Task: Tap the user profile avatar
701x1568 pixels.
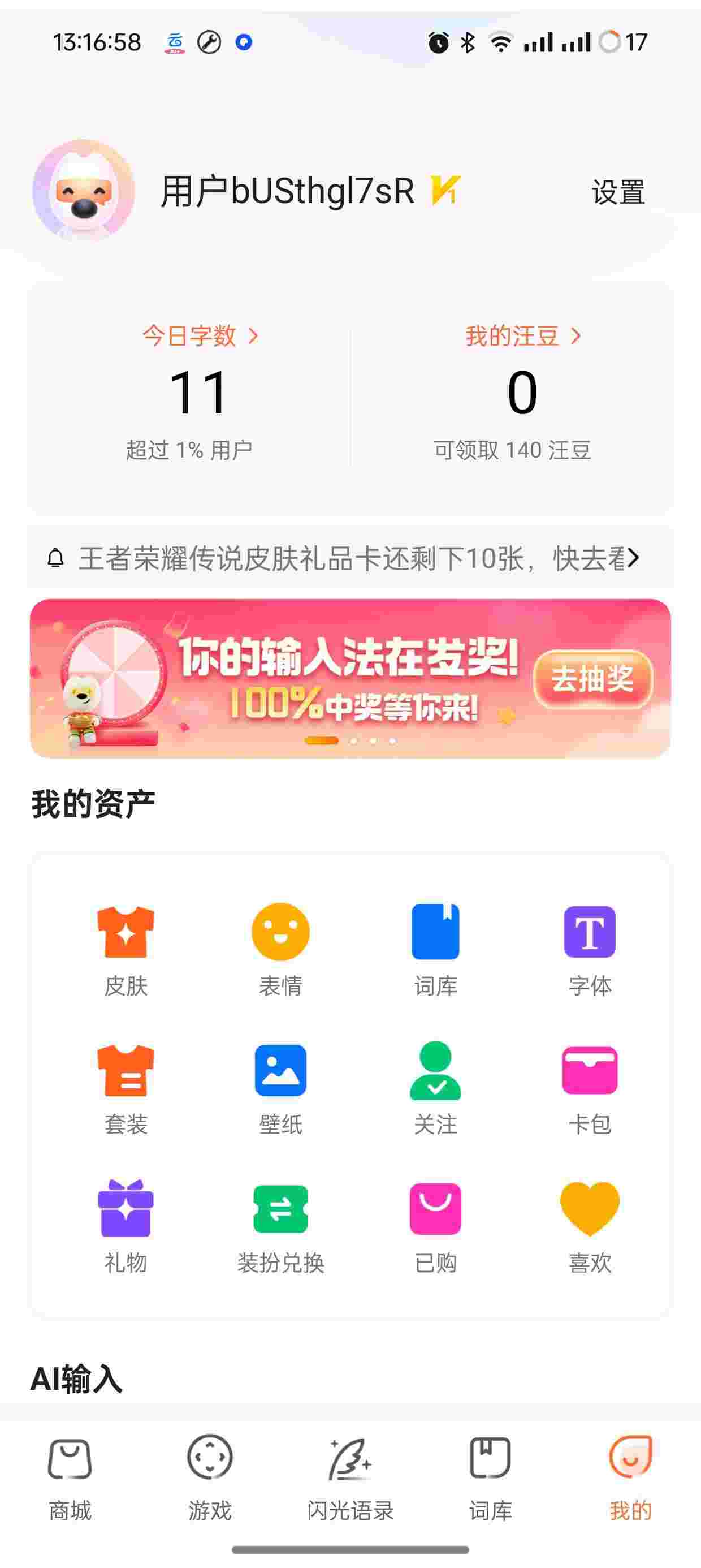Action: [83, 190]
